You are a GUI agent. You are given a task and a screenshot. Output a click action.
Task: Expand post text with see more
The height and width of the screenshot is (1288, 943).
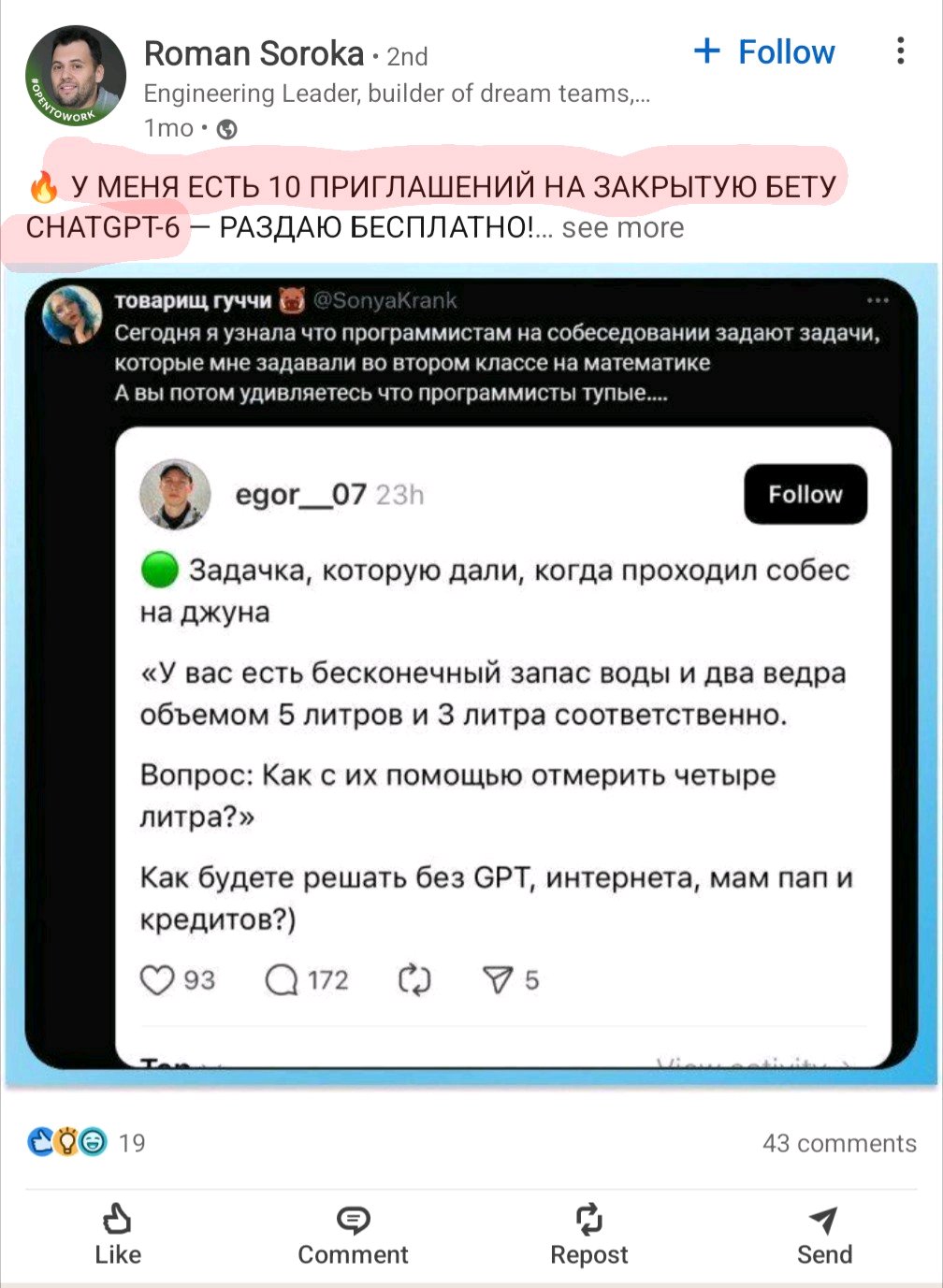[623, 227]
